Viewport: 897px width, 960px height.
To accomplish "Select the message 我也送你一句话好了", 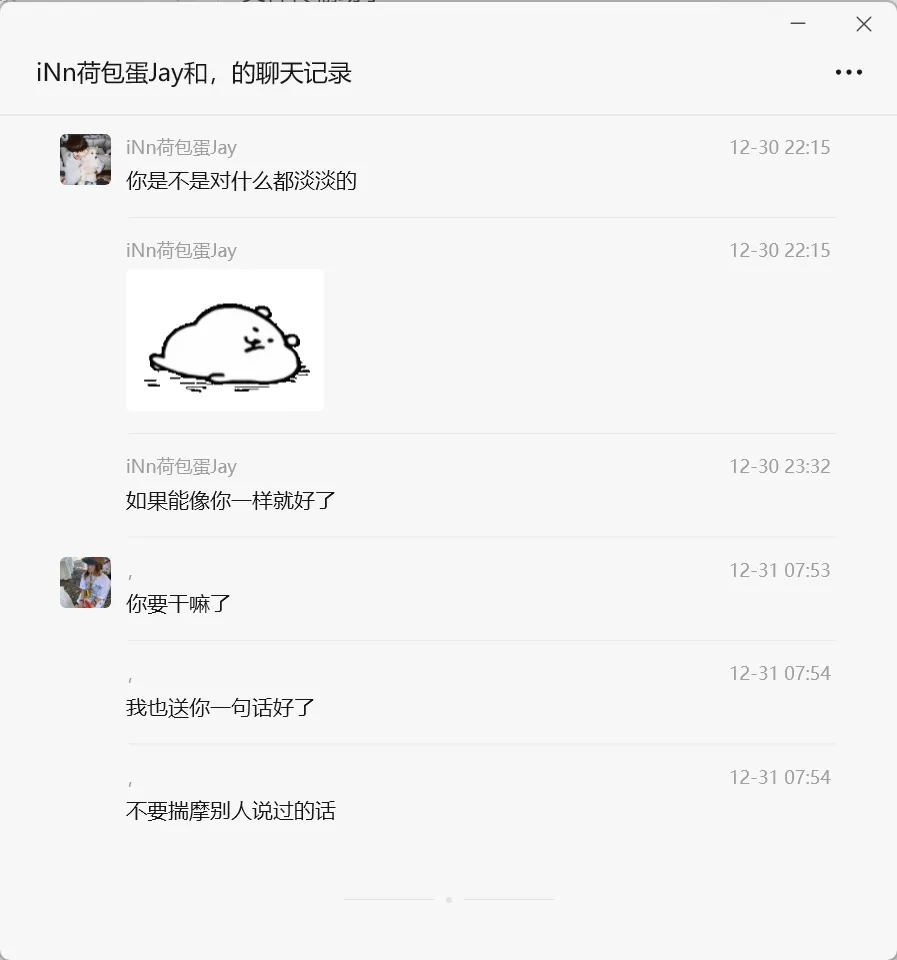I will [219, 708].
